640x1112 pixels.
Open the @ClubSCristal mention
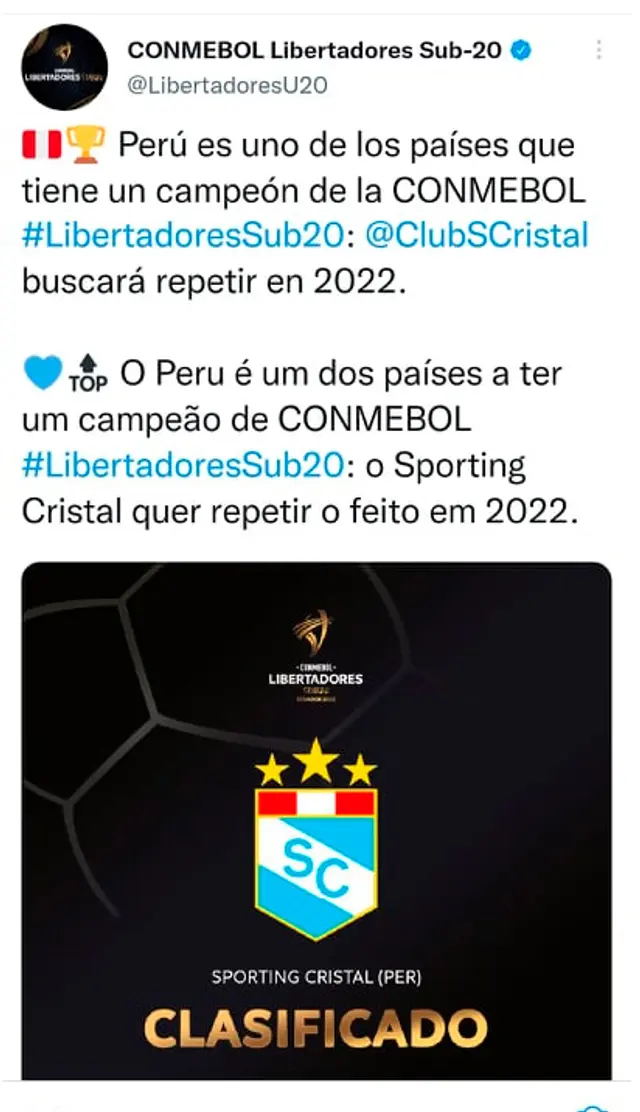475,236
